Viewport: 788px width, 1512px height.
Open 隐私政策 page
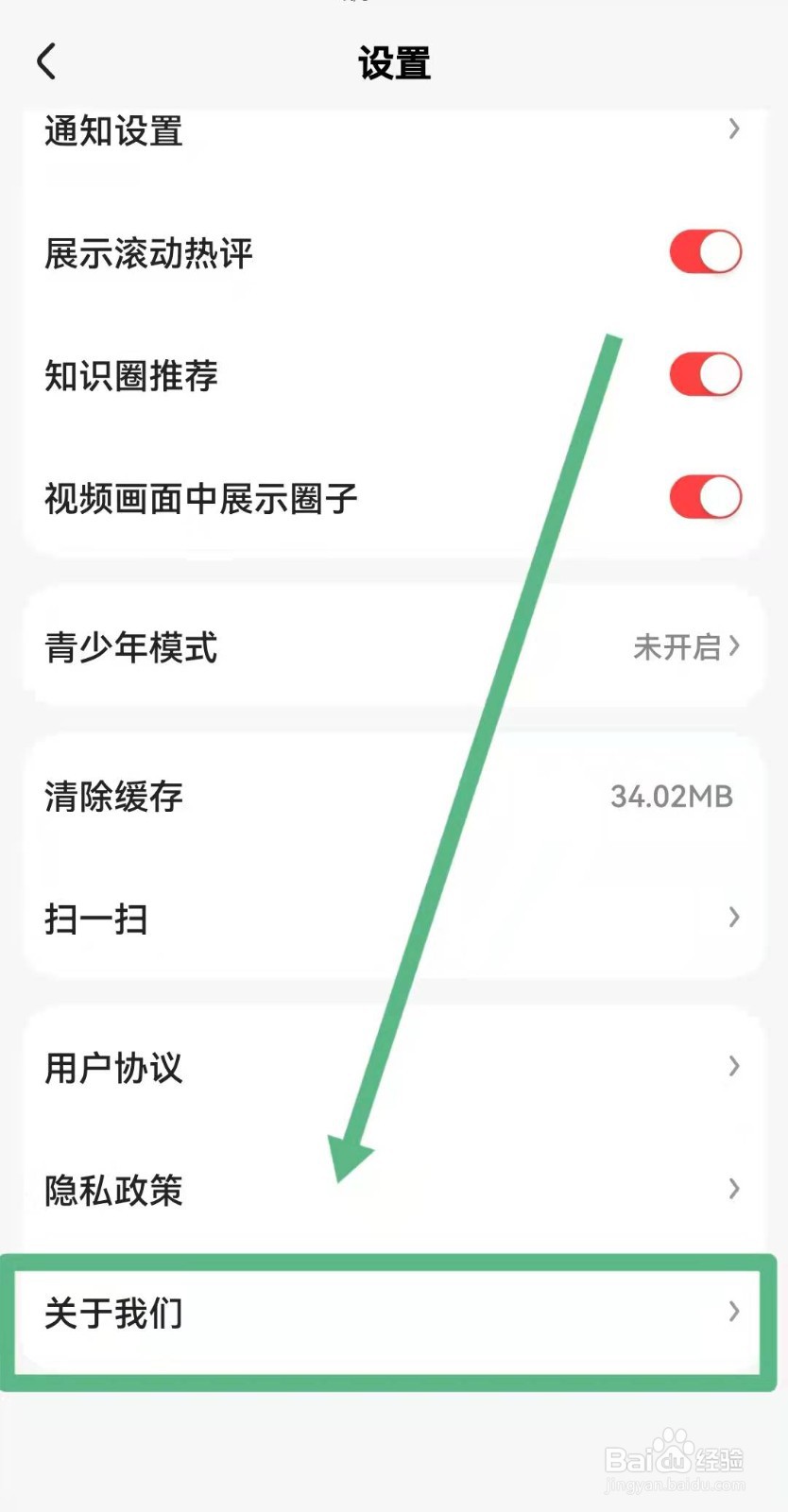point(393,1190)
